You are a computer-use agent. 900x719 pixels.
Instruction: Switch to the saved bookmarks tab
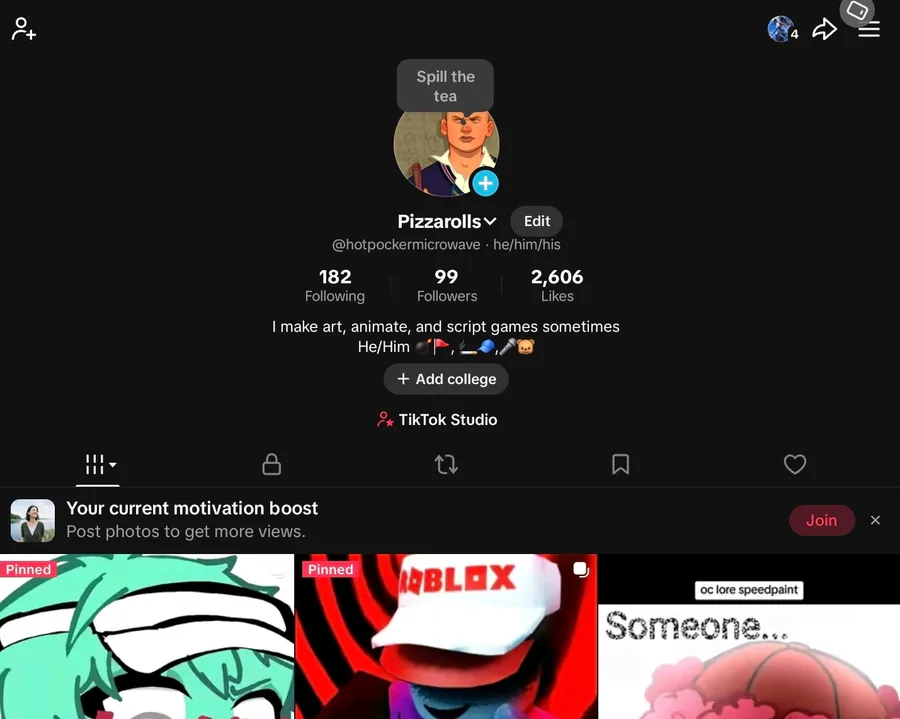[620, 464]
